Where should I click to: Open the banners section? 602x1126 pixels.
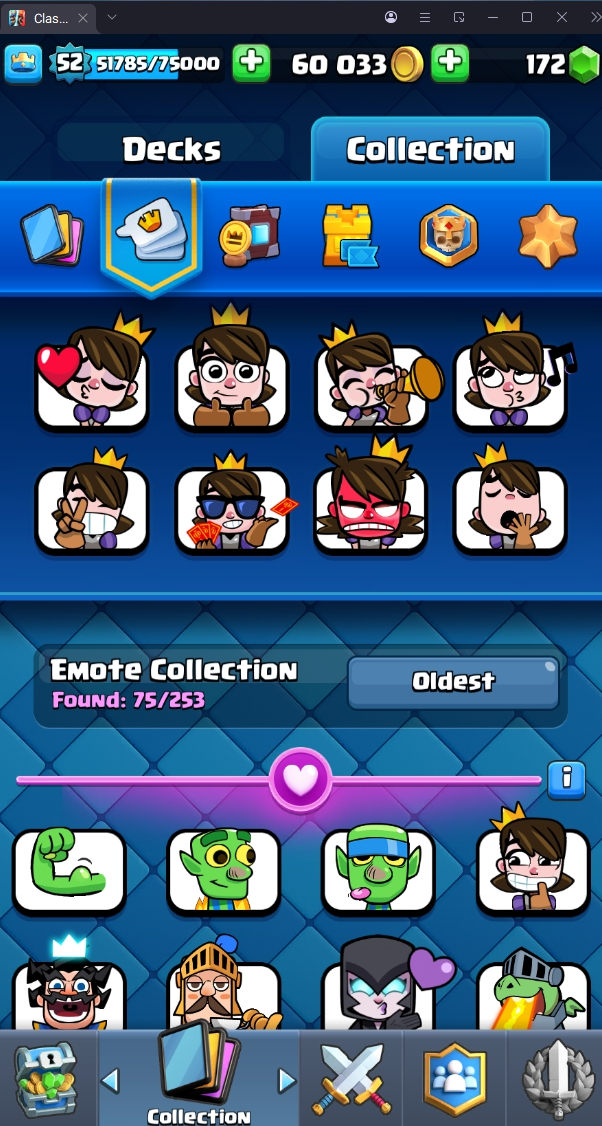click(250, 236)
